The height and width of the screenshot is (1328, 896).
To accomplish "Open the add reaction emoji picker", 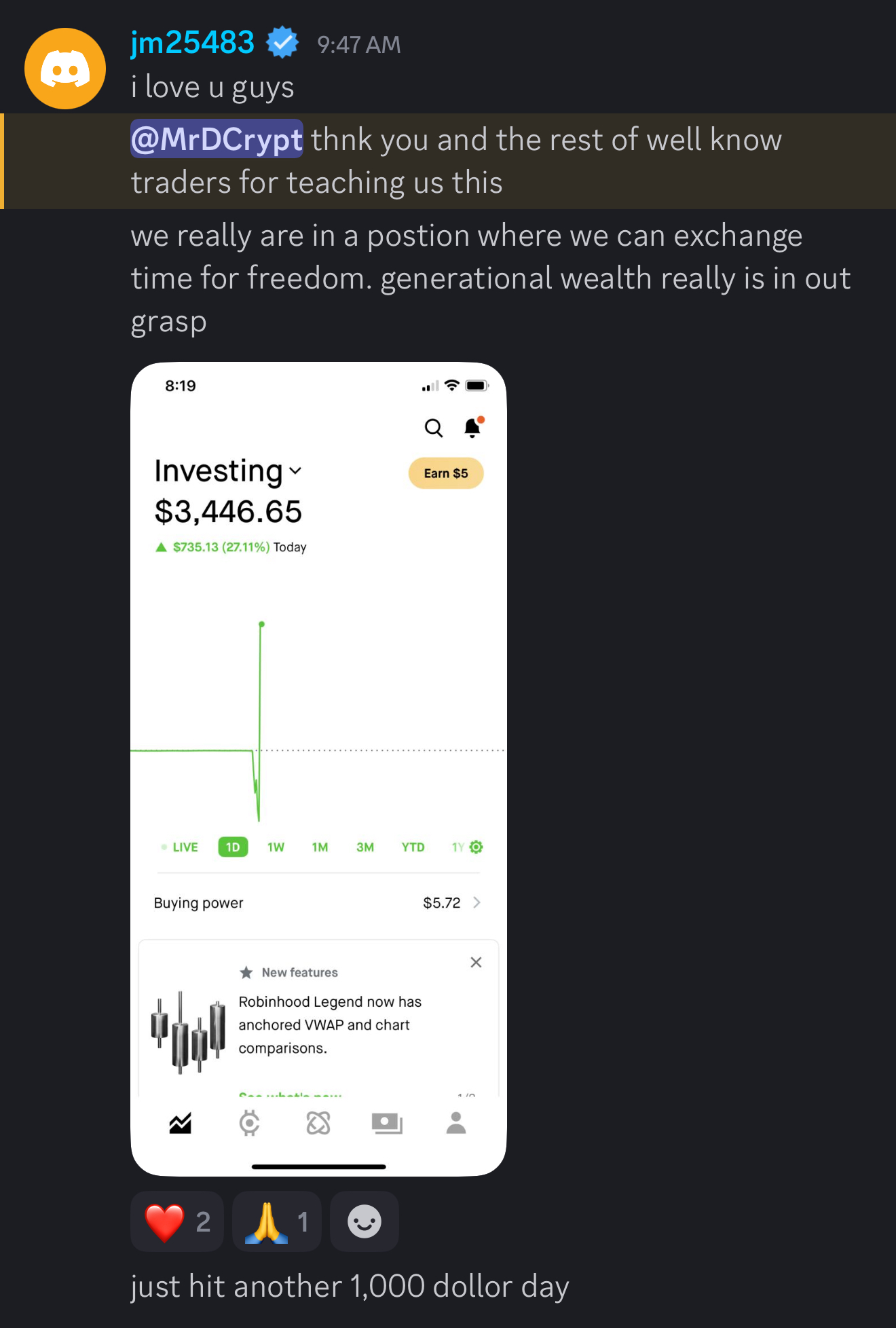I will [365, 1222].
